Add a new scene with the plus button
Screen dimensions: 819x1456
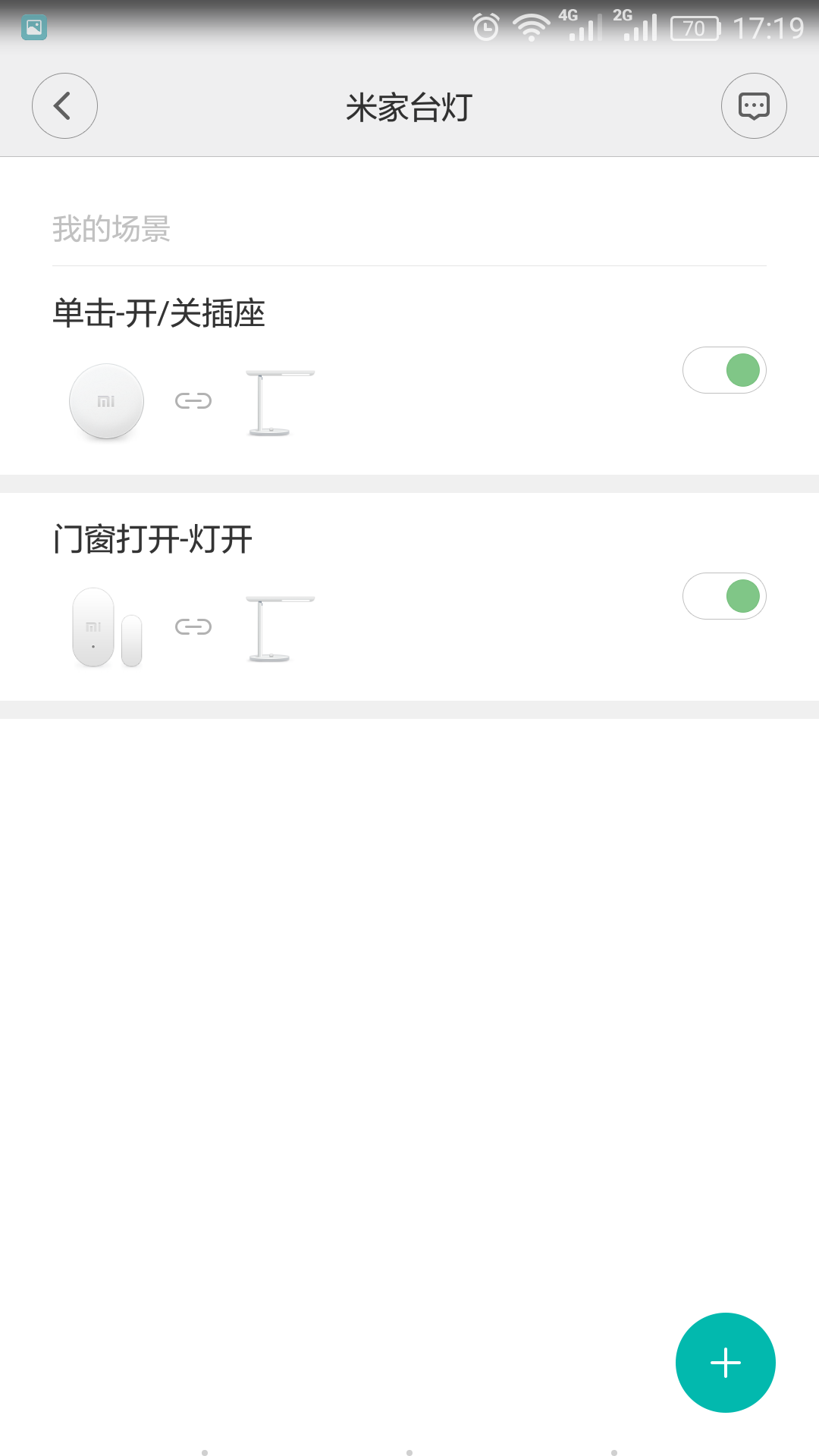(725, 1362)
